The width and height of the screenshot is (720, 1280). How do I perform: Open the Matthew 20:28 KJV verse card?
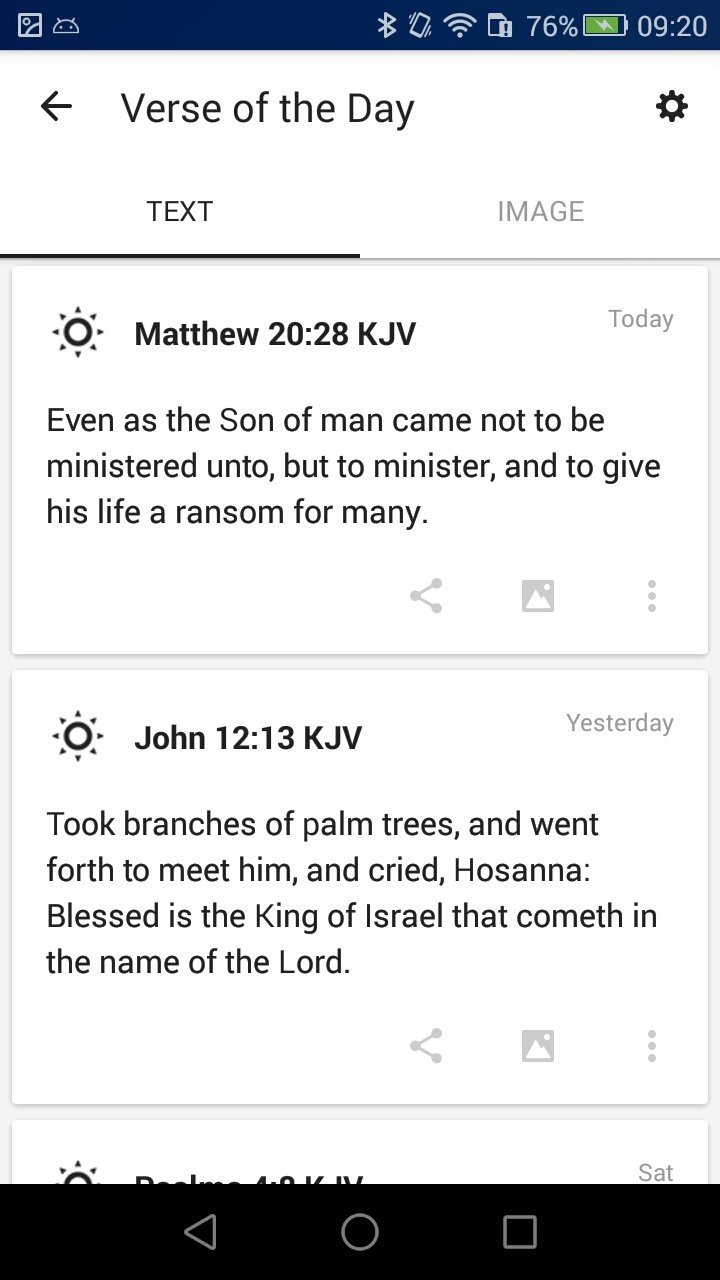tap(360, 460)
